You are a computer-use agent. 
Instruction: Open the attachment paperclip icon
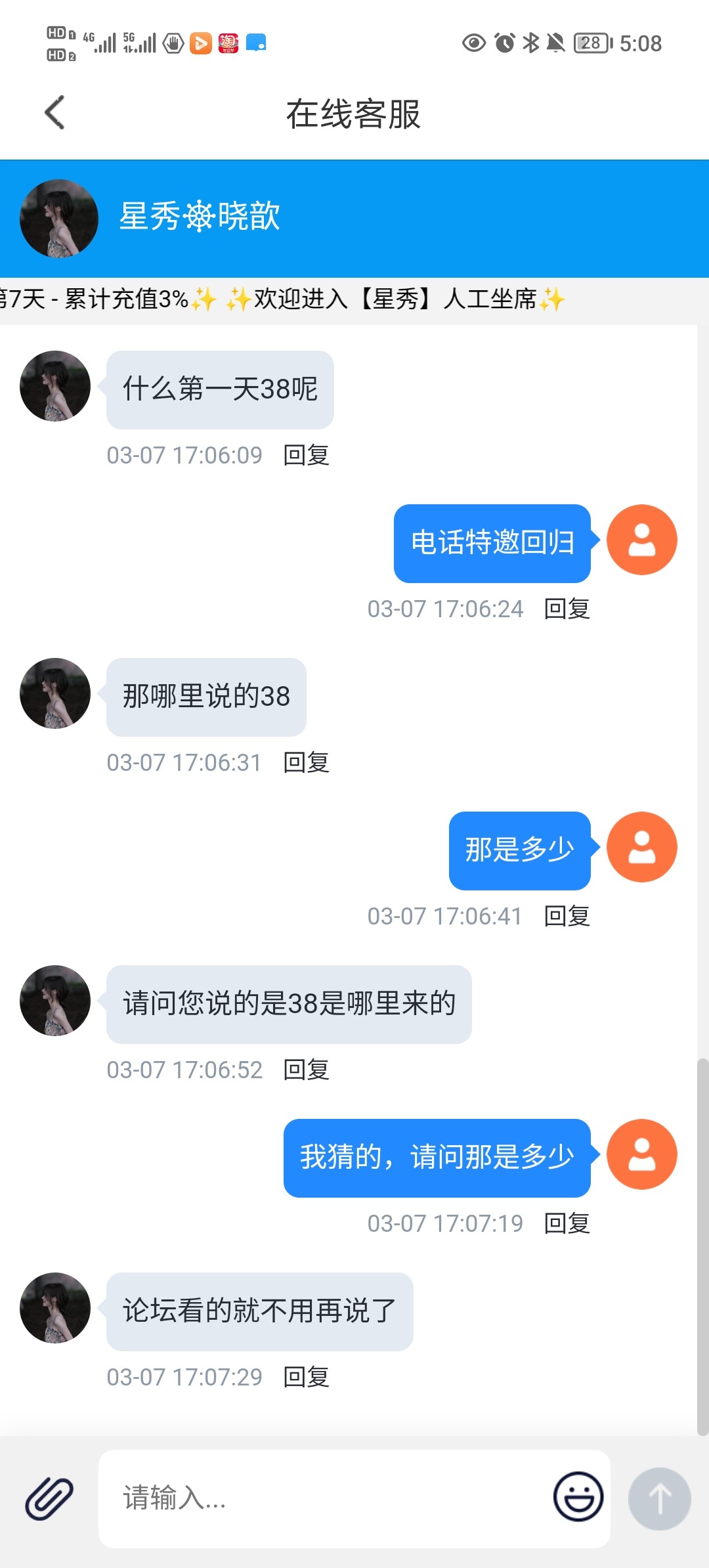click(x=49, y=1499)
